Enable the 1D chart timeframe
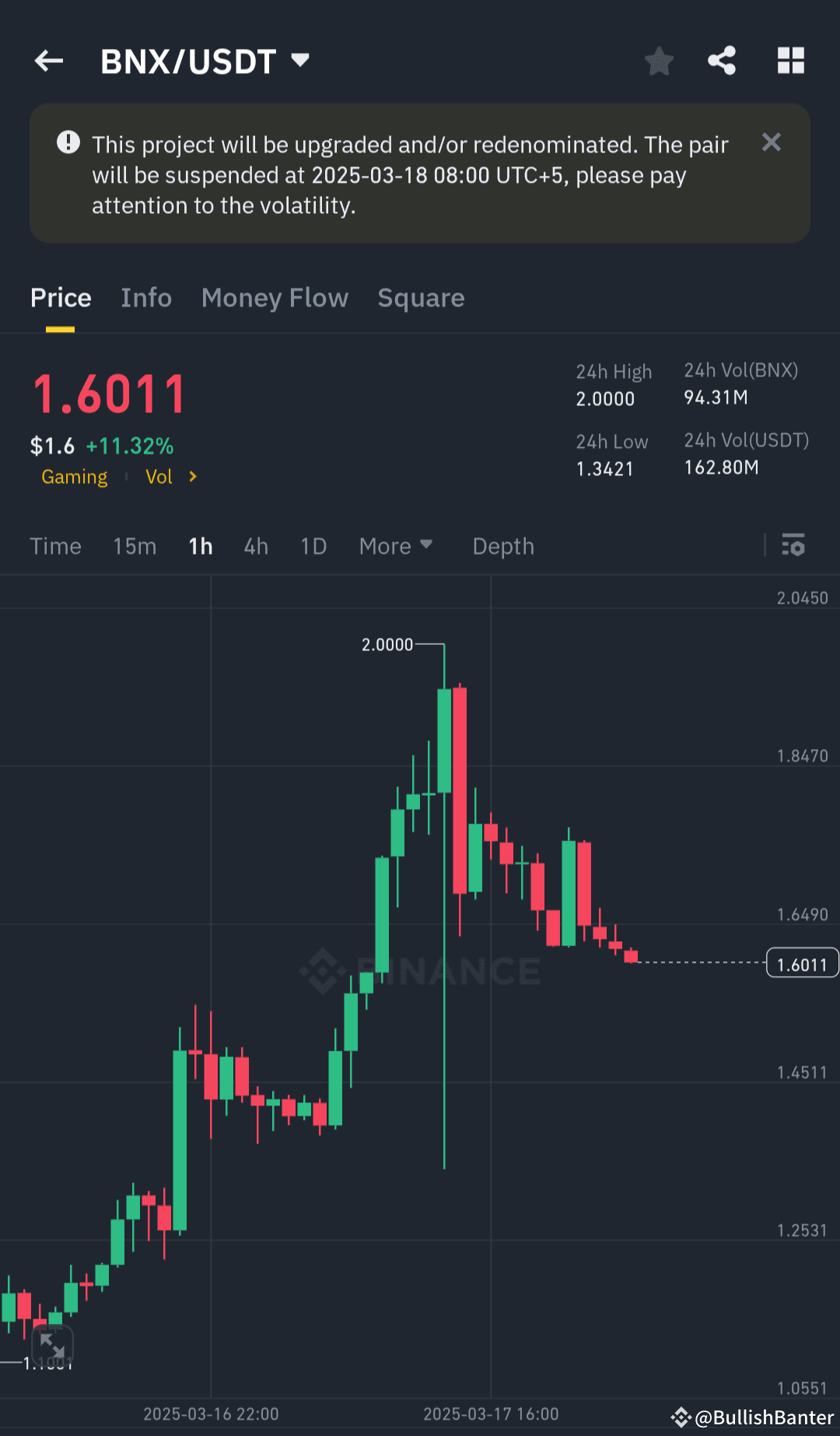Screen dimensions: 840x1436 pos(313,546)
